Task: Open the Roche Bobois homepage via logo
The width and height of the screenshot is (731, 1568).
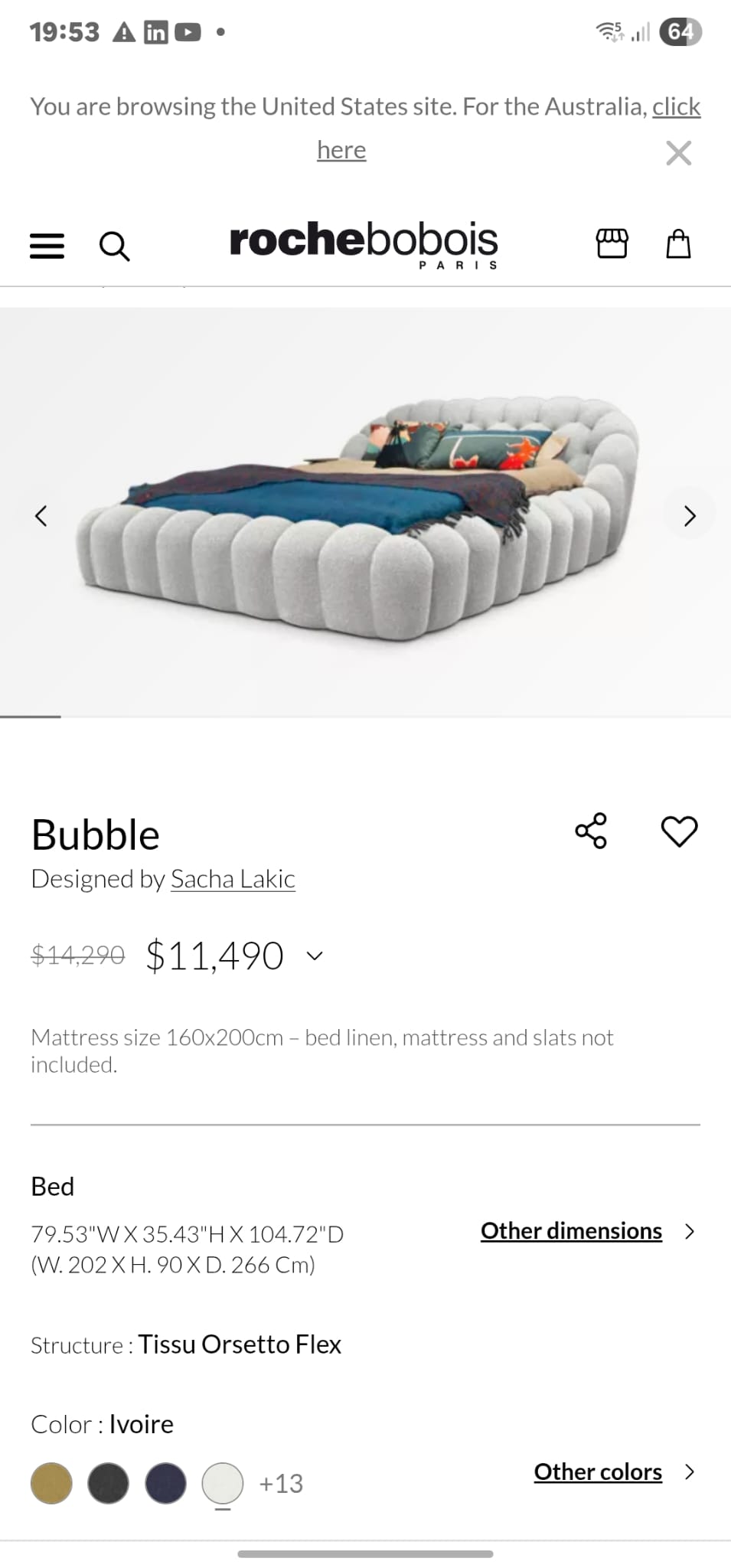Action: (364, 243)
